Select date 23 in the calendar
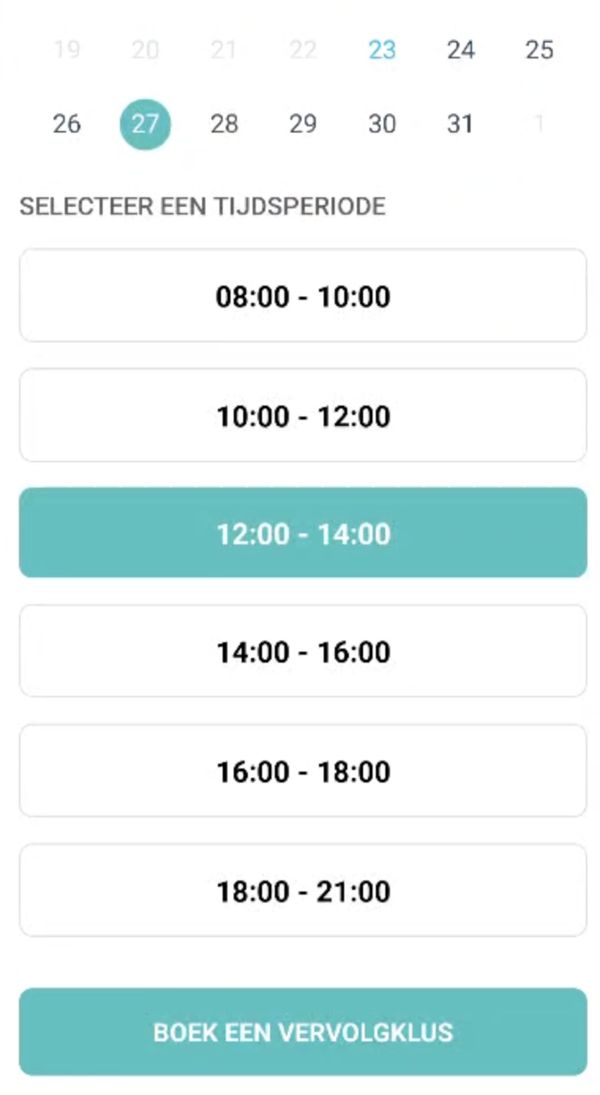600x1095 pixels. click(x=382, y=49)
